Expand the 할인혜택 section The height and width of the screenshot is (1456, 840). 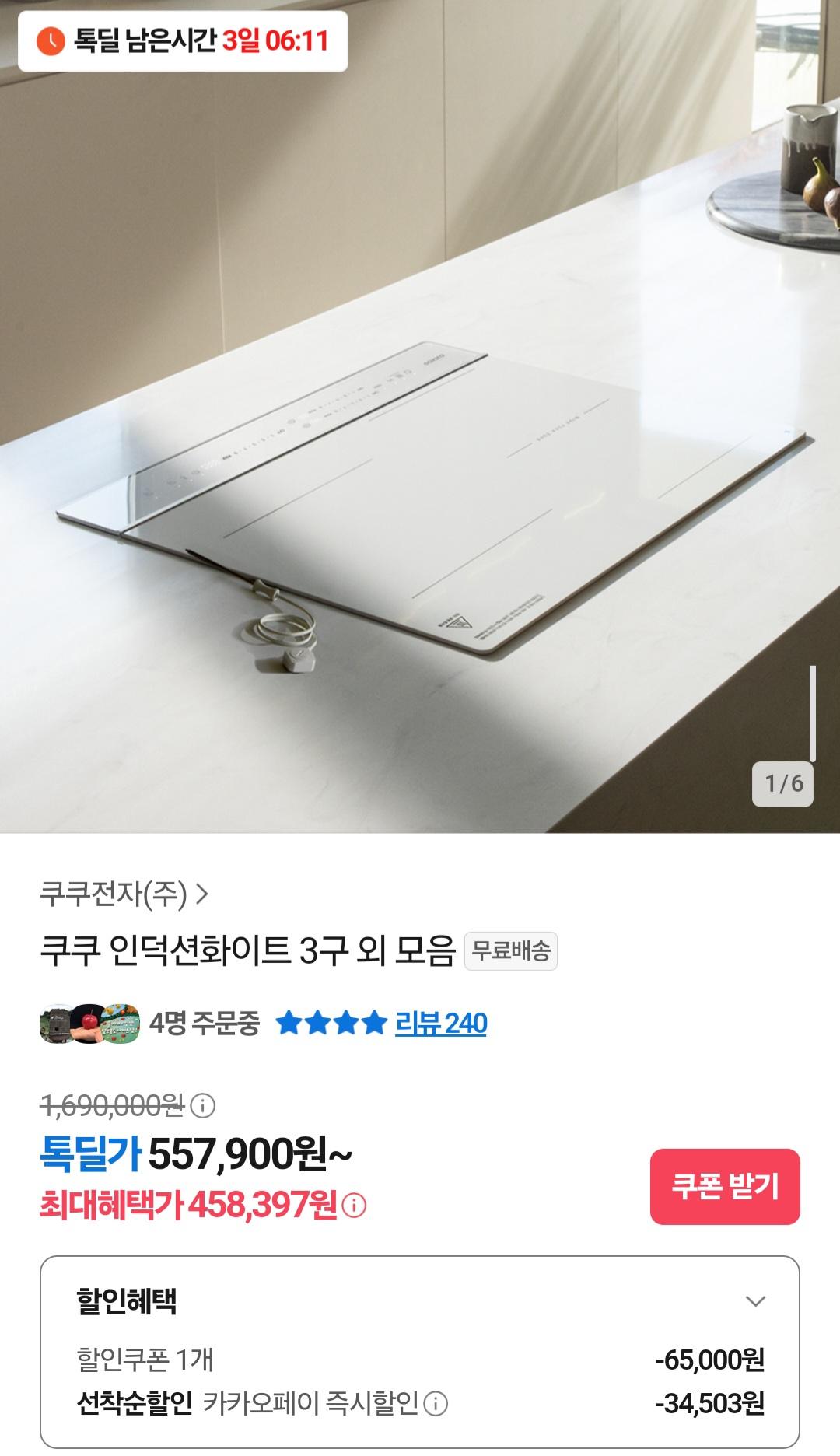click(x=755, y=1301)
